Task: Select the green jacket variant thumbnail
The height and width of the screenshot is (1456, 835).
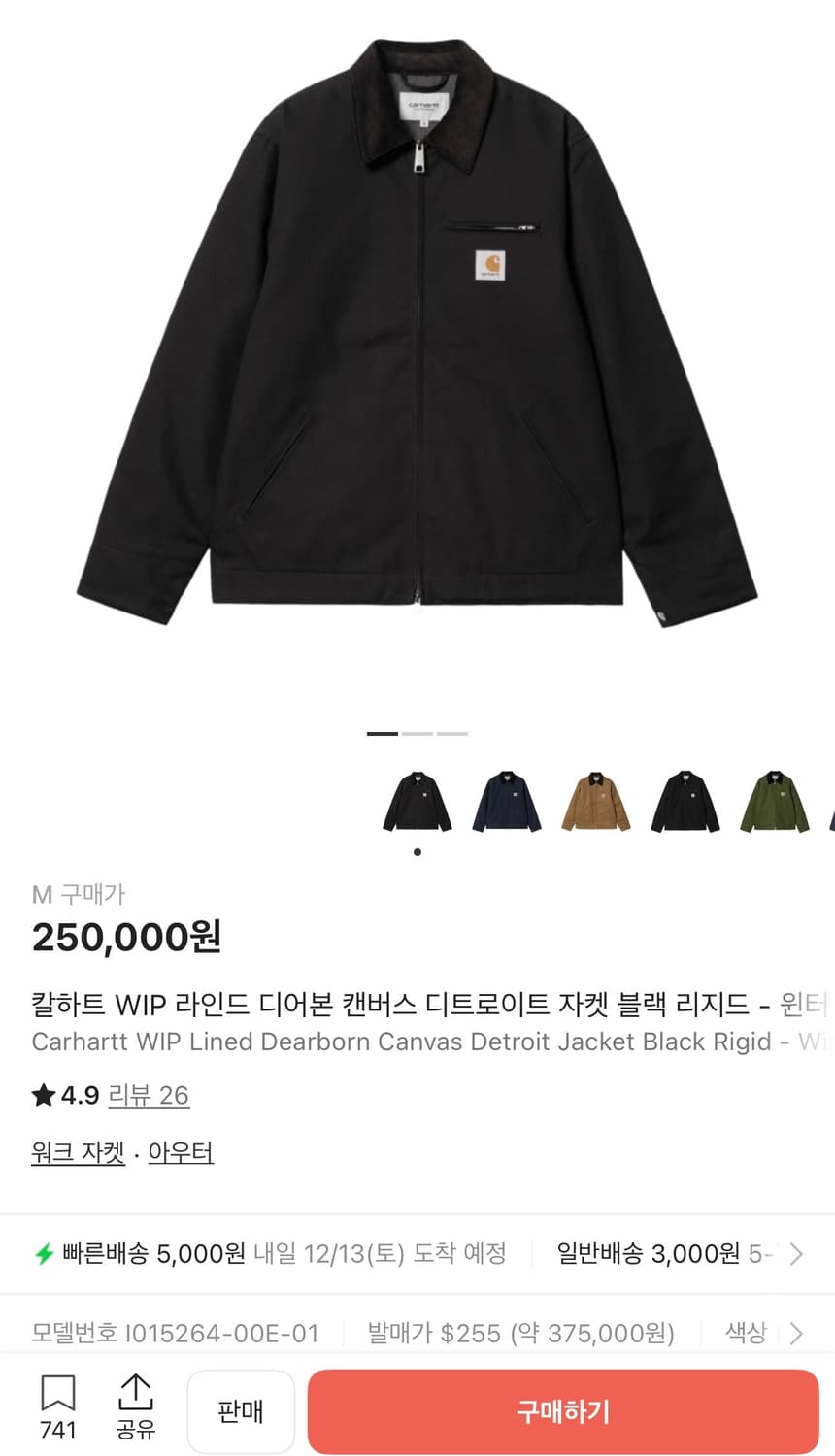Action: [x=775, y=798]
